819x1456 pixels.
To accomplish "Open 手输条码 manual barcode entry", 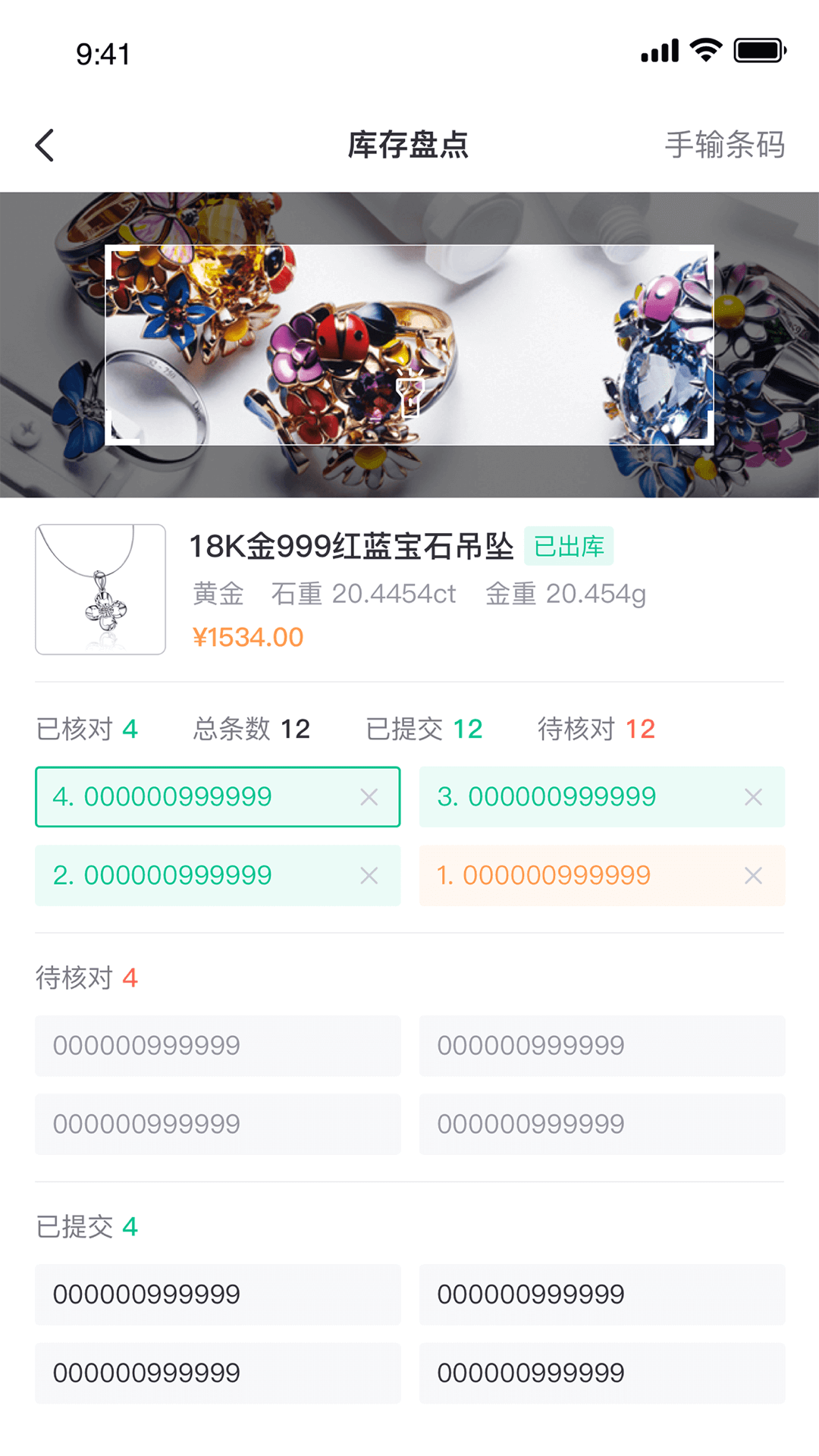I will pos(725,144).
